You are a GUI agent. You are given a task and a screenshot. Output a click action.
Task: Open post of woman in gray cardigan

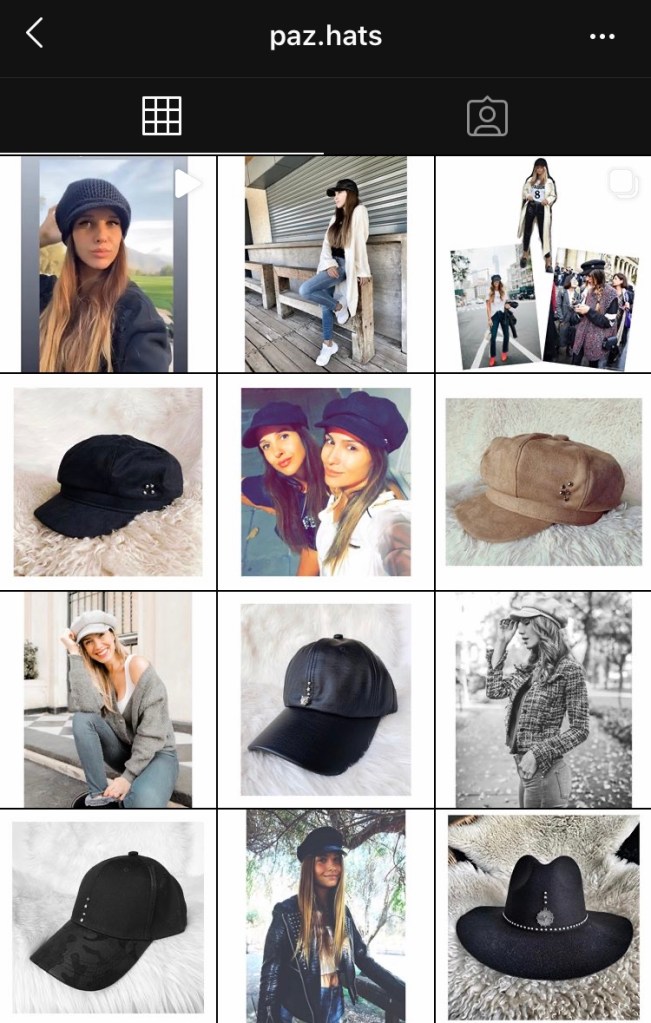coord(108,699)
